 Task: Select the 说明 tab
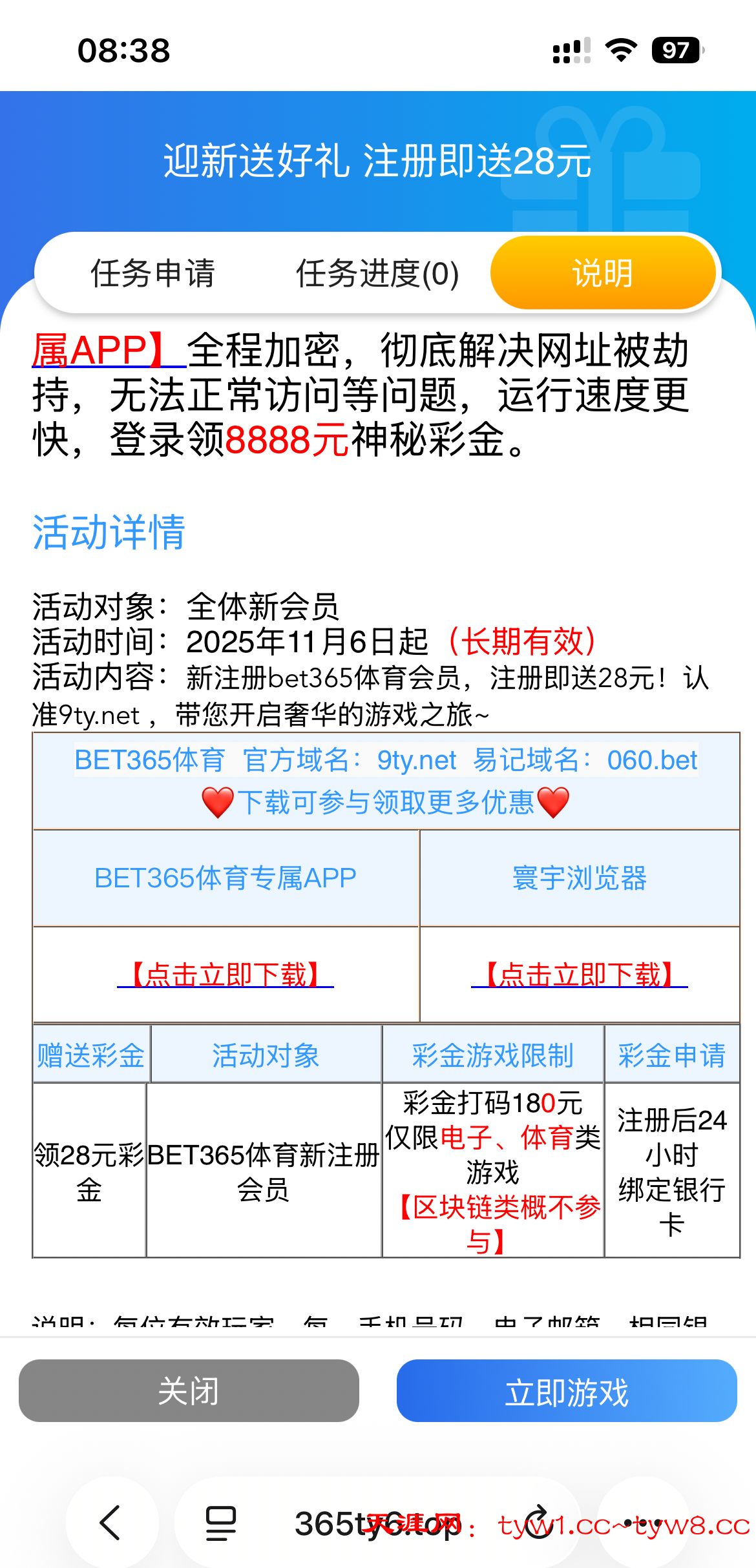pyautogui.click(x=602, y=273)
